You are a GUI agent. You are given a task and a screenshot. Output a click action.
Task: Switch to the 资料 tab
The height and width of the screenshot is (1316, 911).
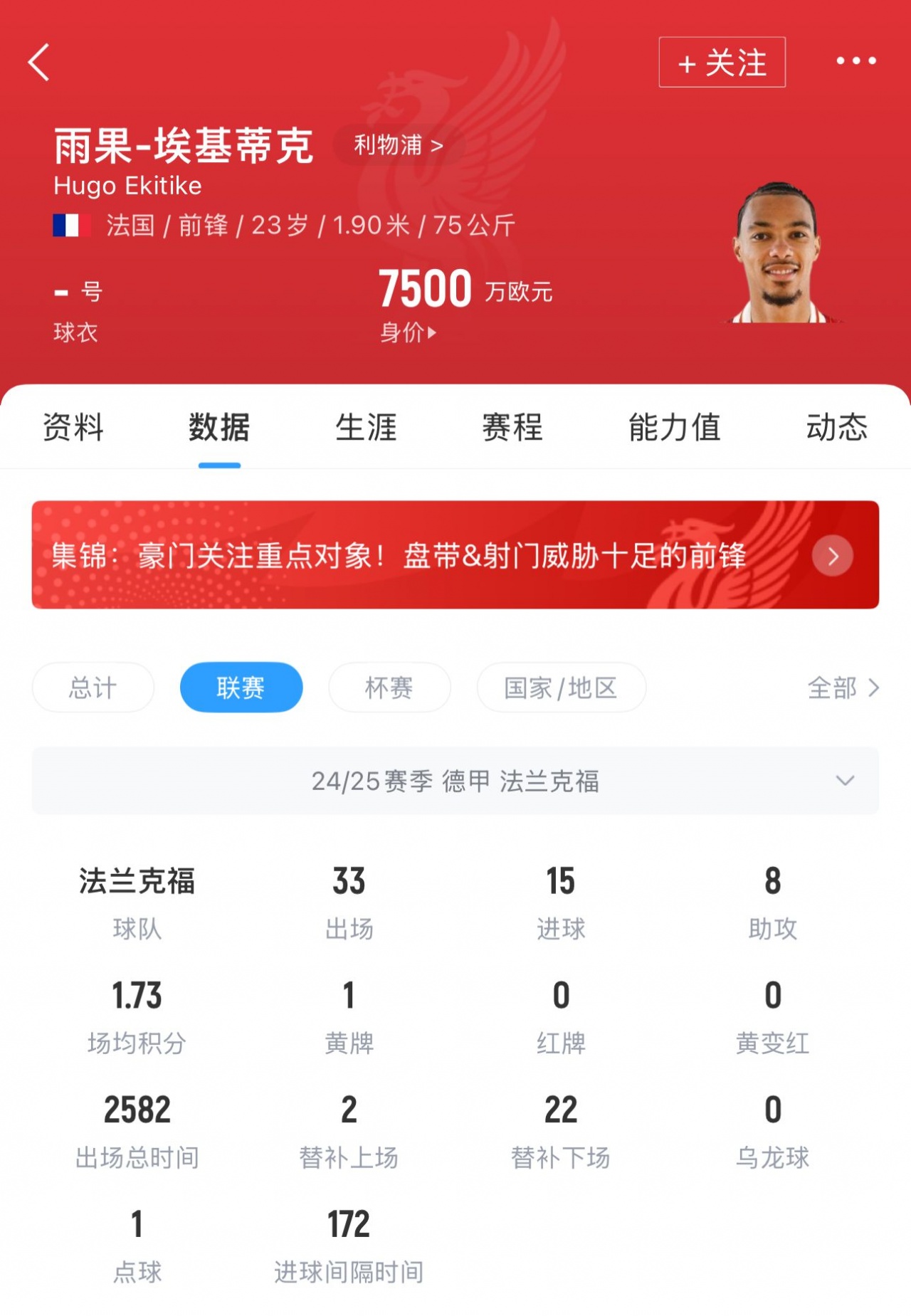tap(73, 428)
